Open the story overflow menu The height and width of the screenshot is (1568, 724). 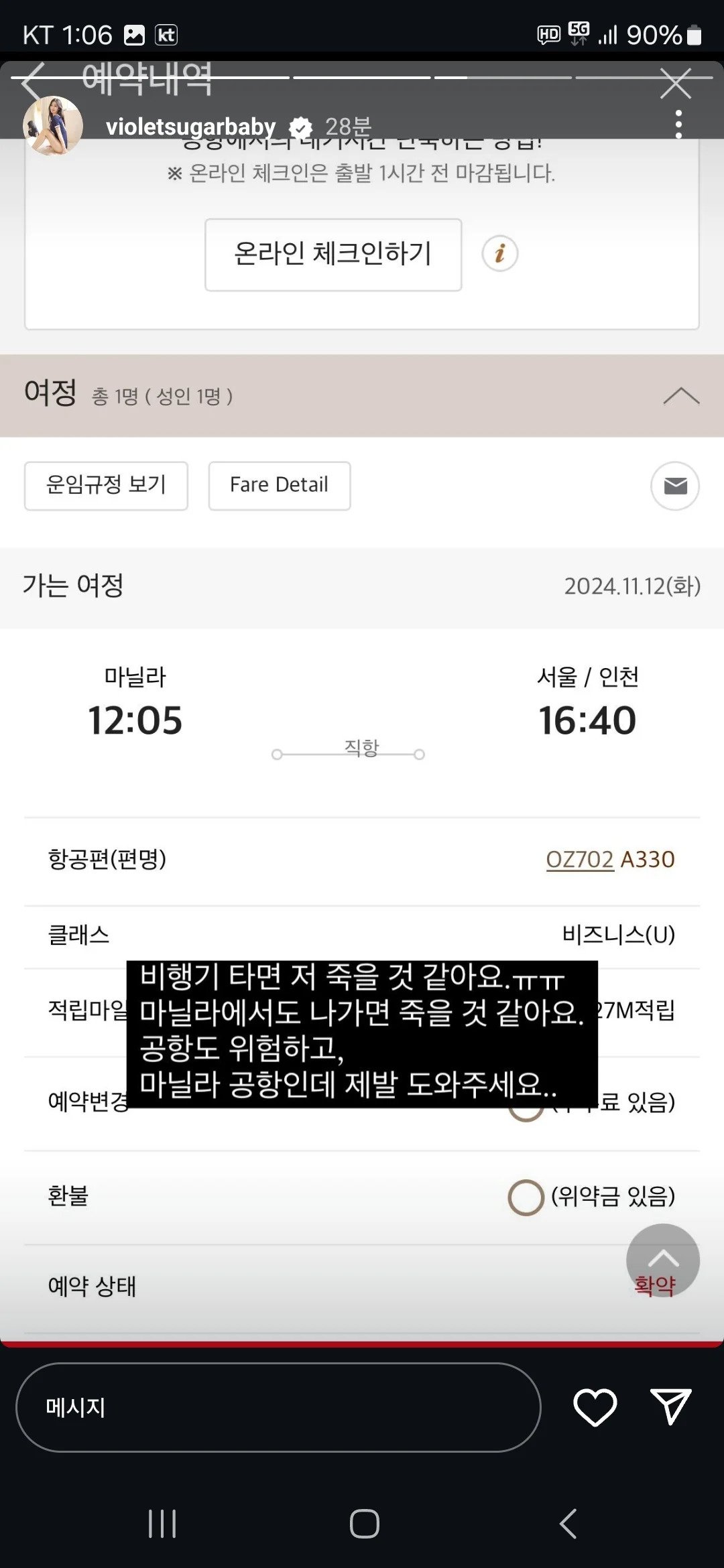pos(678,125)
